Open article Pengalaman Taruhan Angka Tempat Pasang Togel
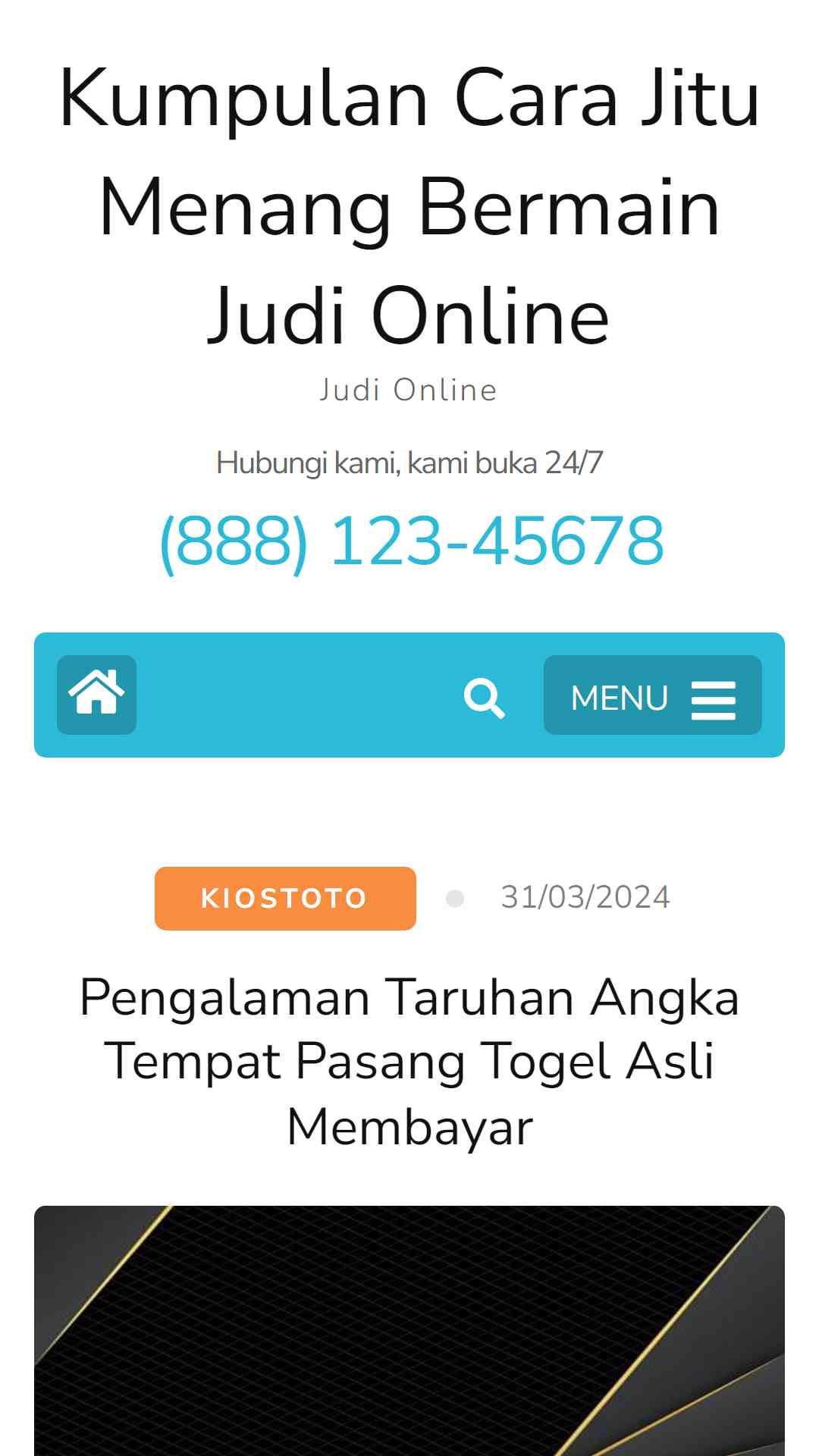The width and height of the screenshot is (819, 1456). coord(409,1062)
